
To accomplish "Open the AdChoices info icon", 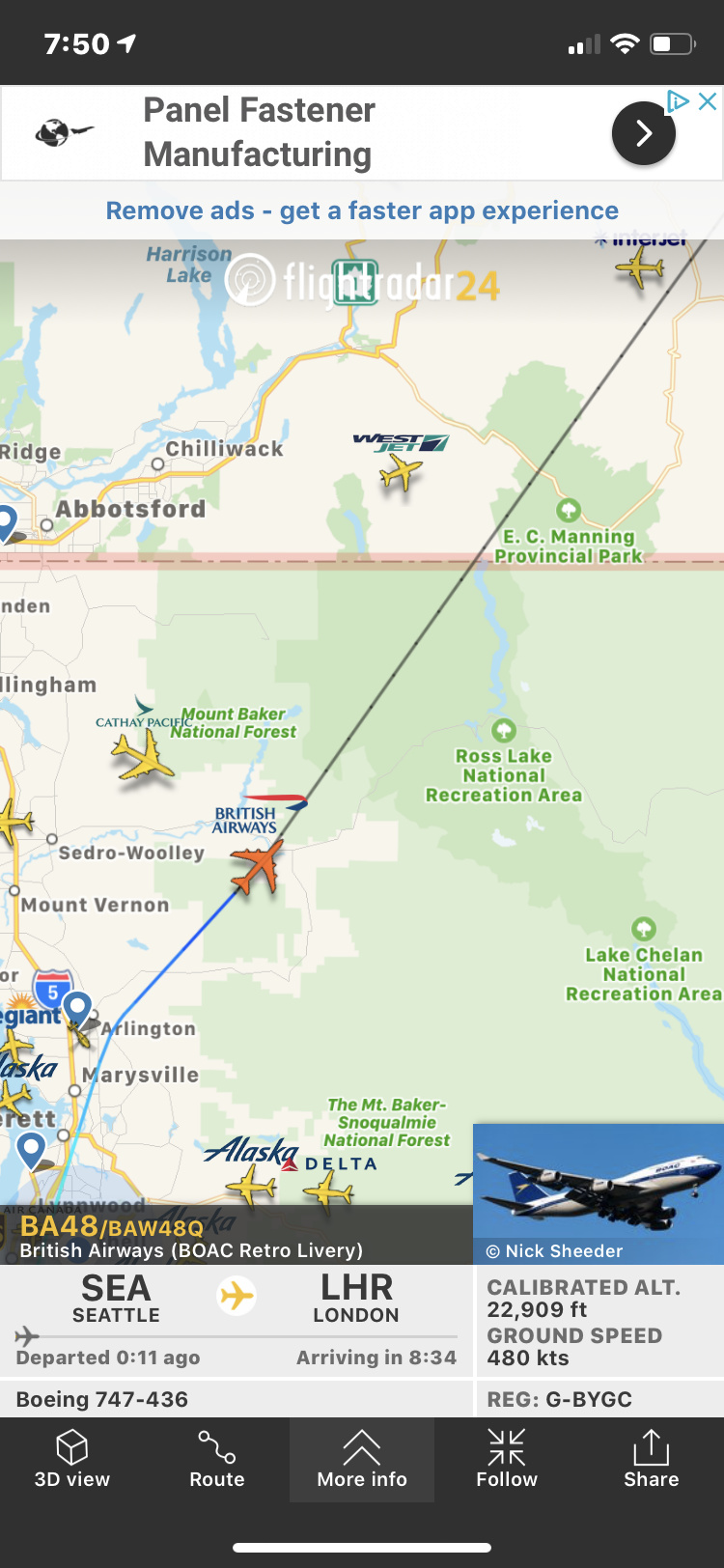I will click(x=679, y=101).
